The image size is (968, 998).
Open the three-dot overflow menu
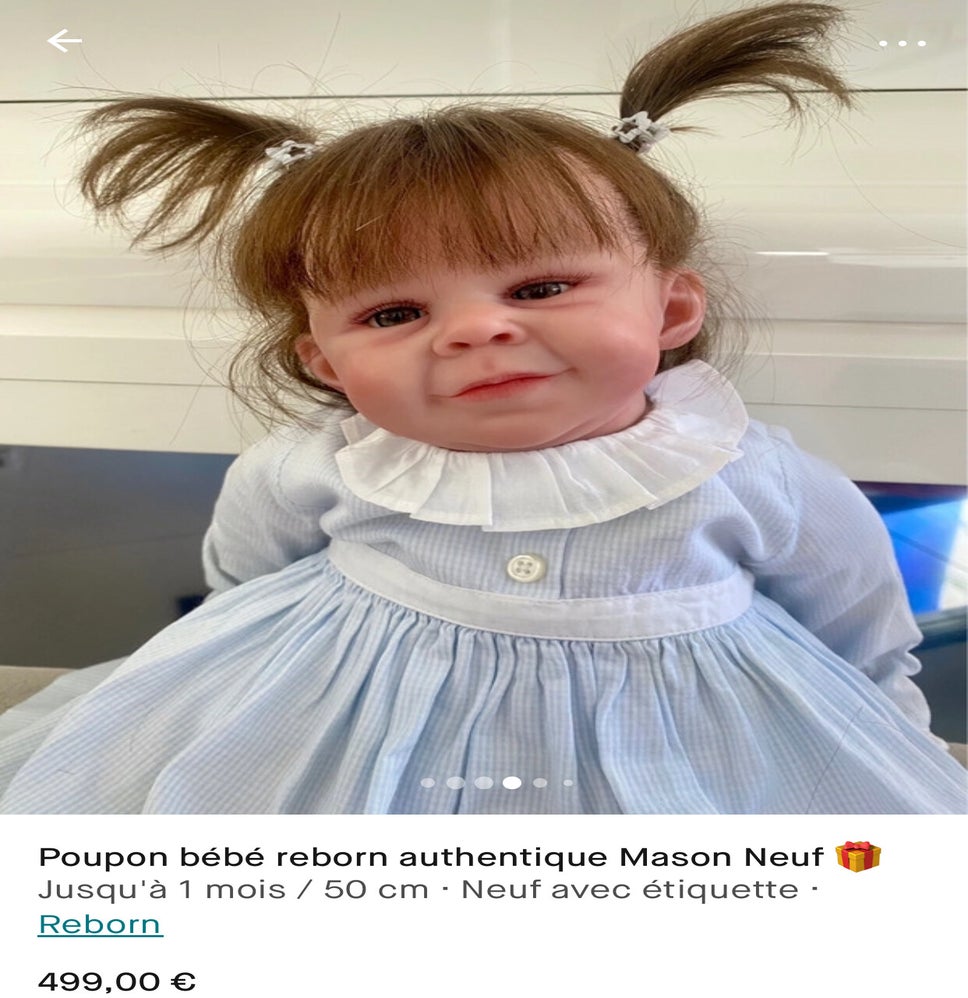[x=901, y=43]
